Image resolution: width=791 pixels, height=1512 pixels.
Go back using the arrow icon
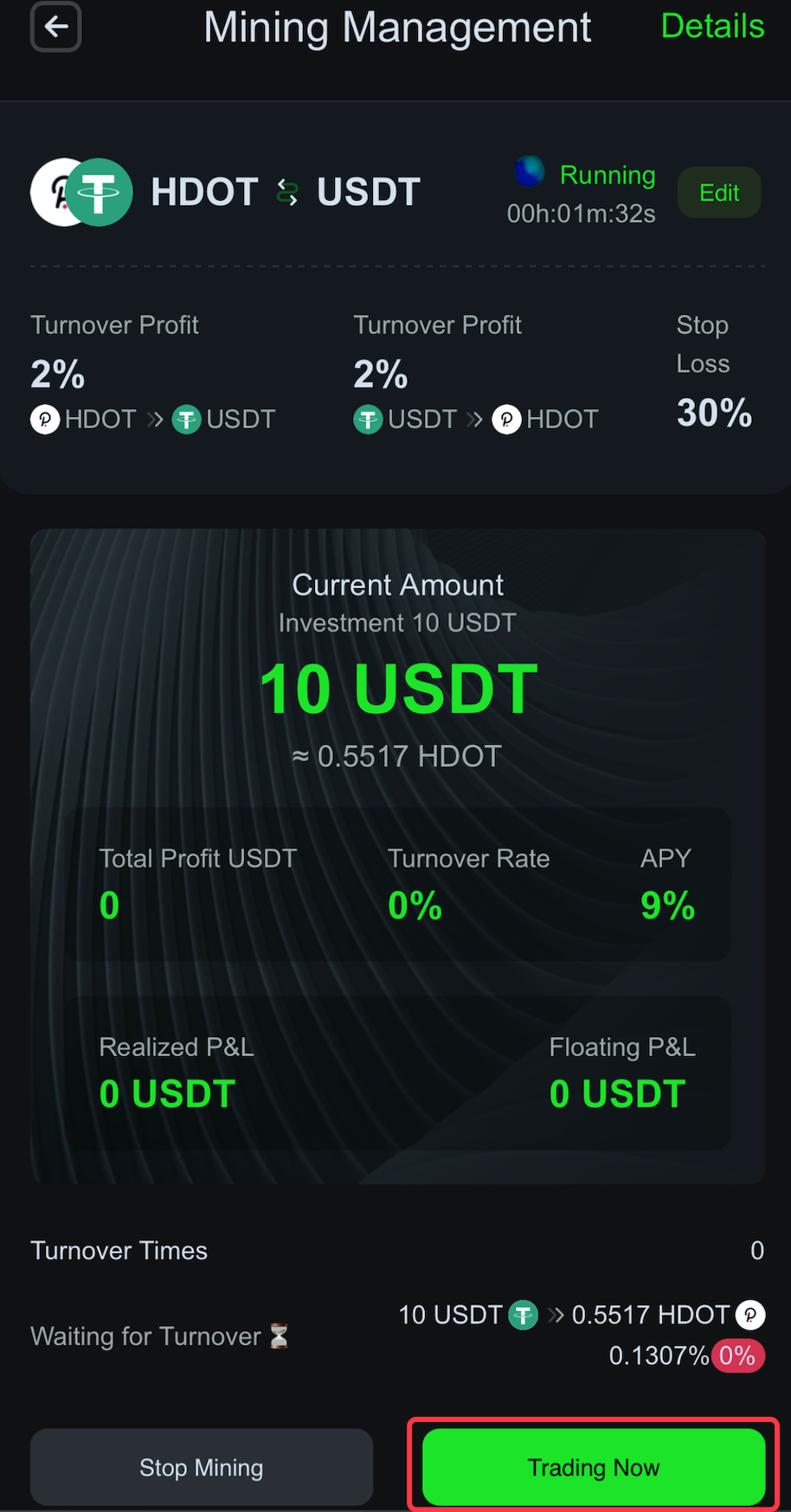(56, 27)
